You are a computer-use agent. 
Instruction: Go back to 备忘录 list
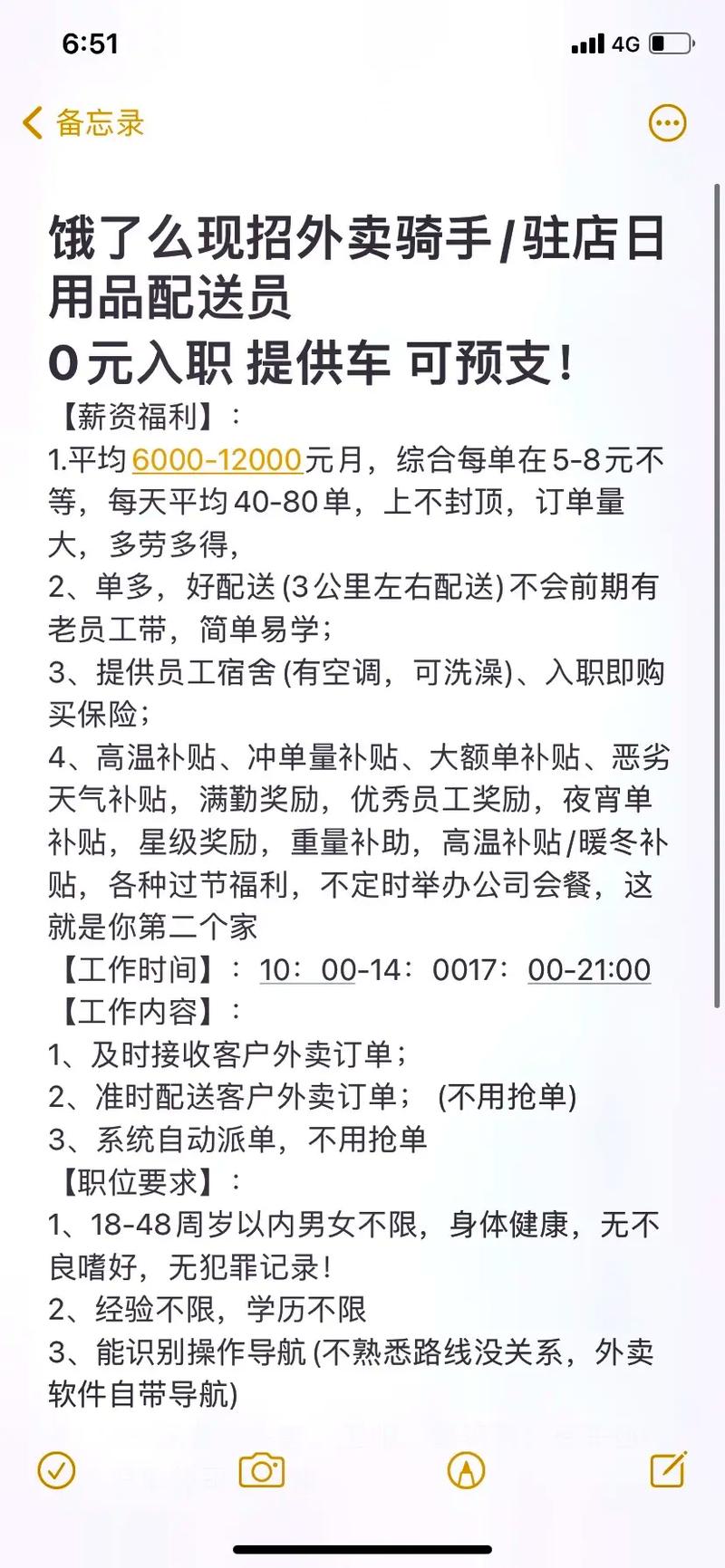(83, 123)
